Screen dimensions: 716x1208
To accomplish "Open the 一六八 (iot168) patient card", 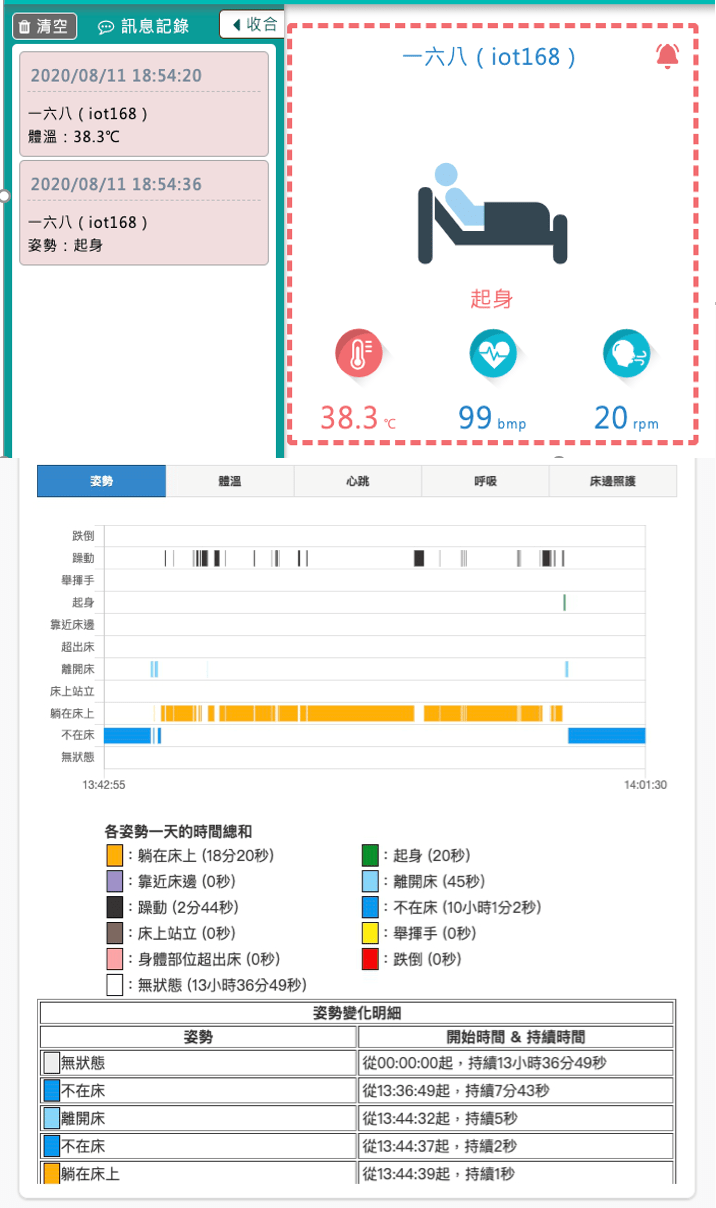I will pyautogui.click(x=490, y=230).
